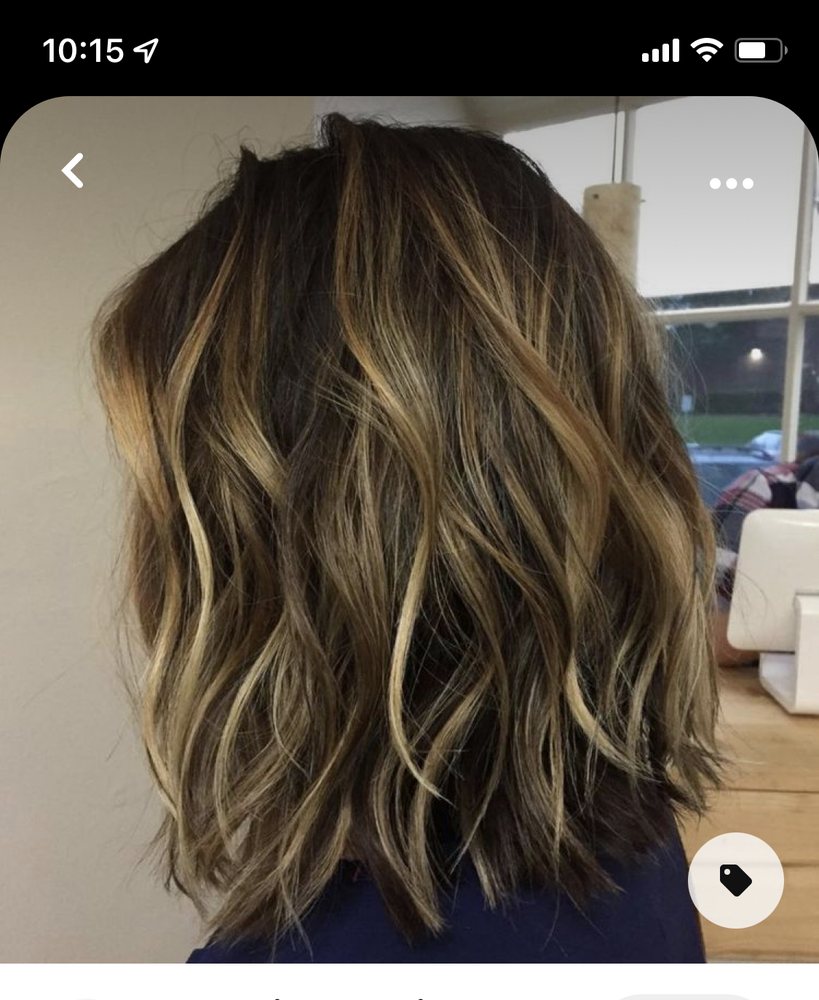Open the three-dot more options menu

pyautogui.click(x=731, y=184)
